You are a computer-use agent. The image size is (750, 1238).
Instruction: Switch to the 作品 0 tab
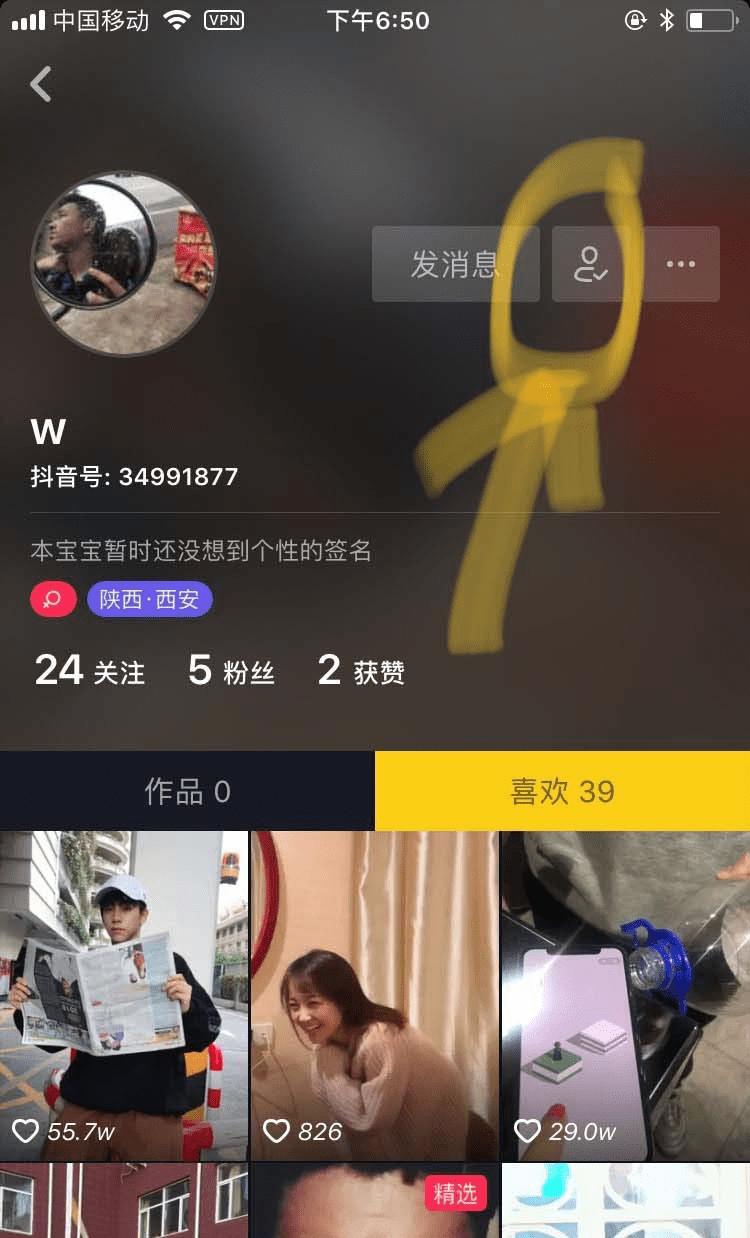(x=187, y=792)
